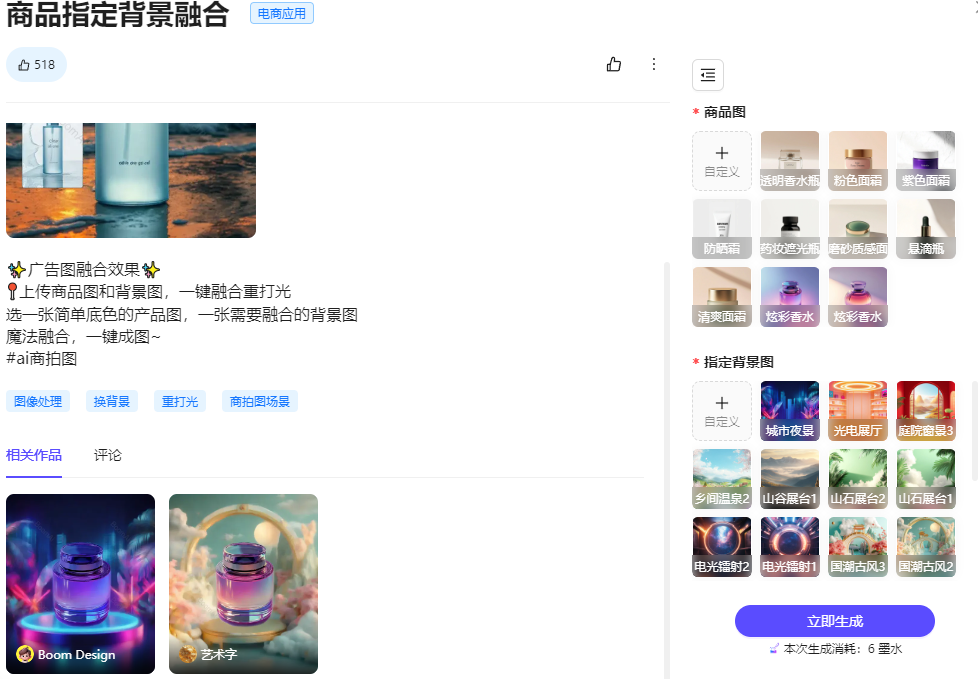This screenshot has width=978, height=679.
Task: Switch to the 评论 tab
Action: point(108,455)
